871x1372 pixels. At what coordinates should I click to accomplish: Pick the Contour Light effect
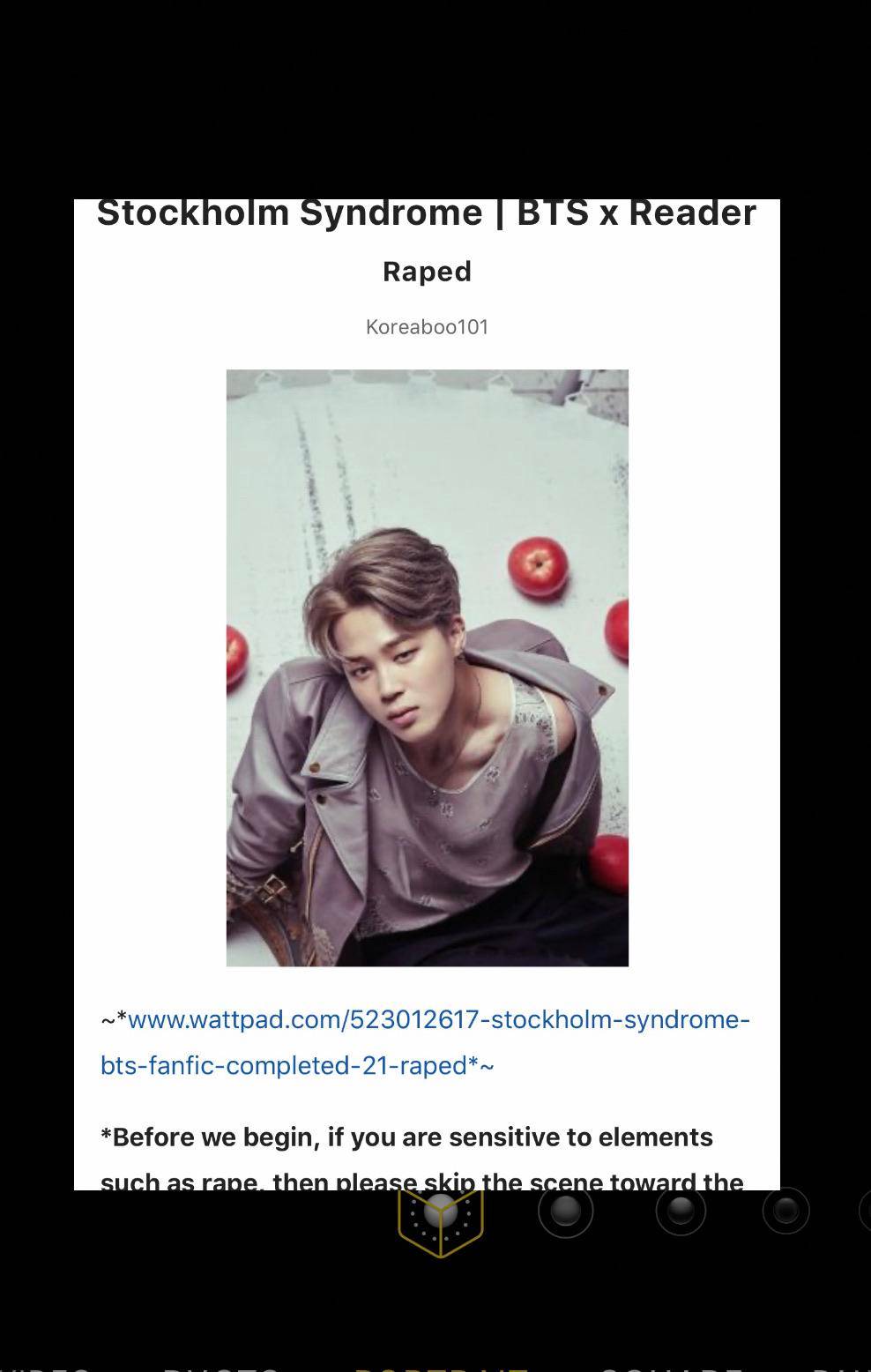[681, 1212]
